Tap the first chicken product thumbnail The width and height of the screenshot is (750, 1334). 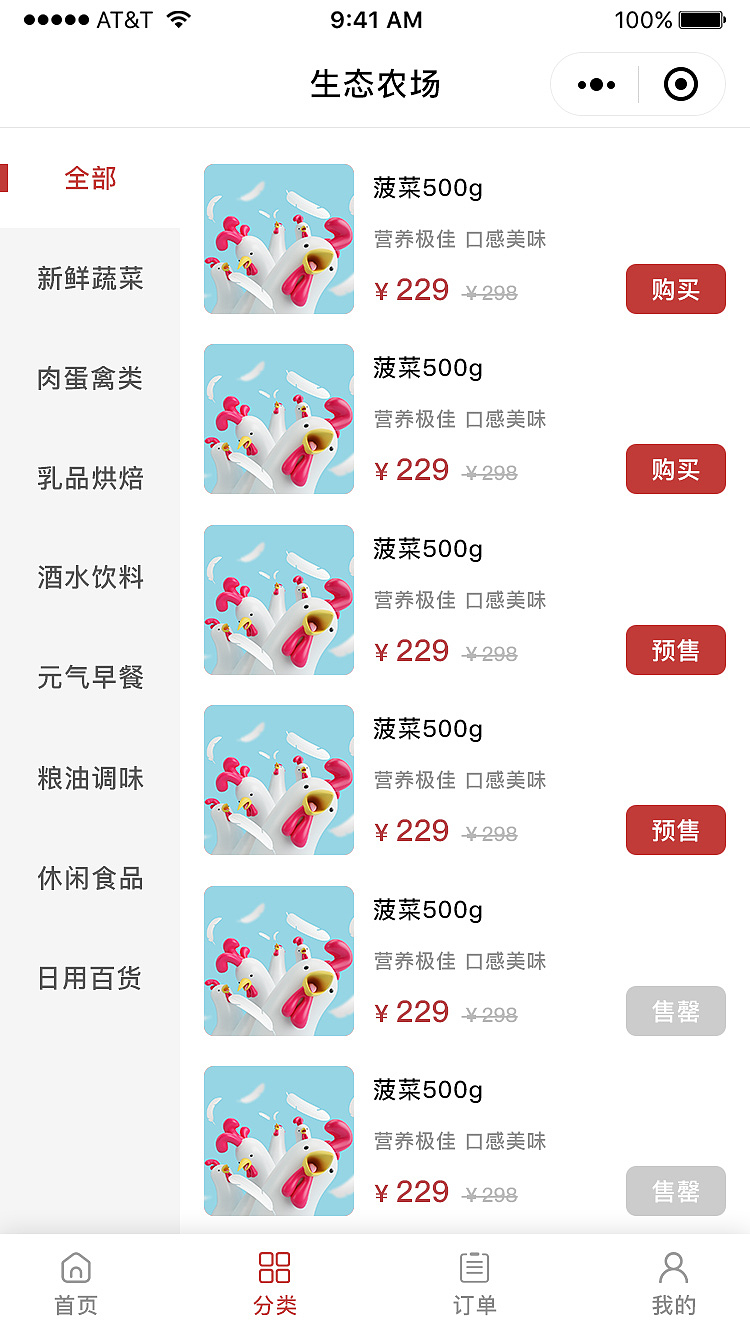pyautogui.click(x=278, y=238)
